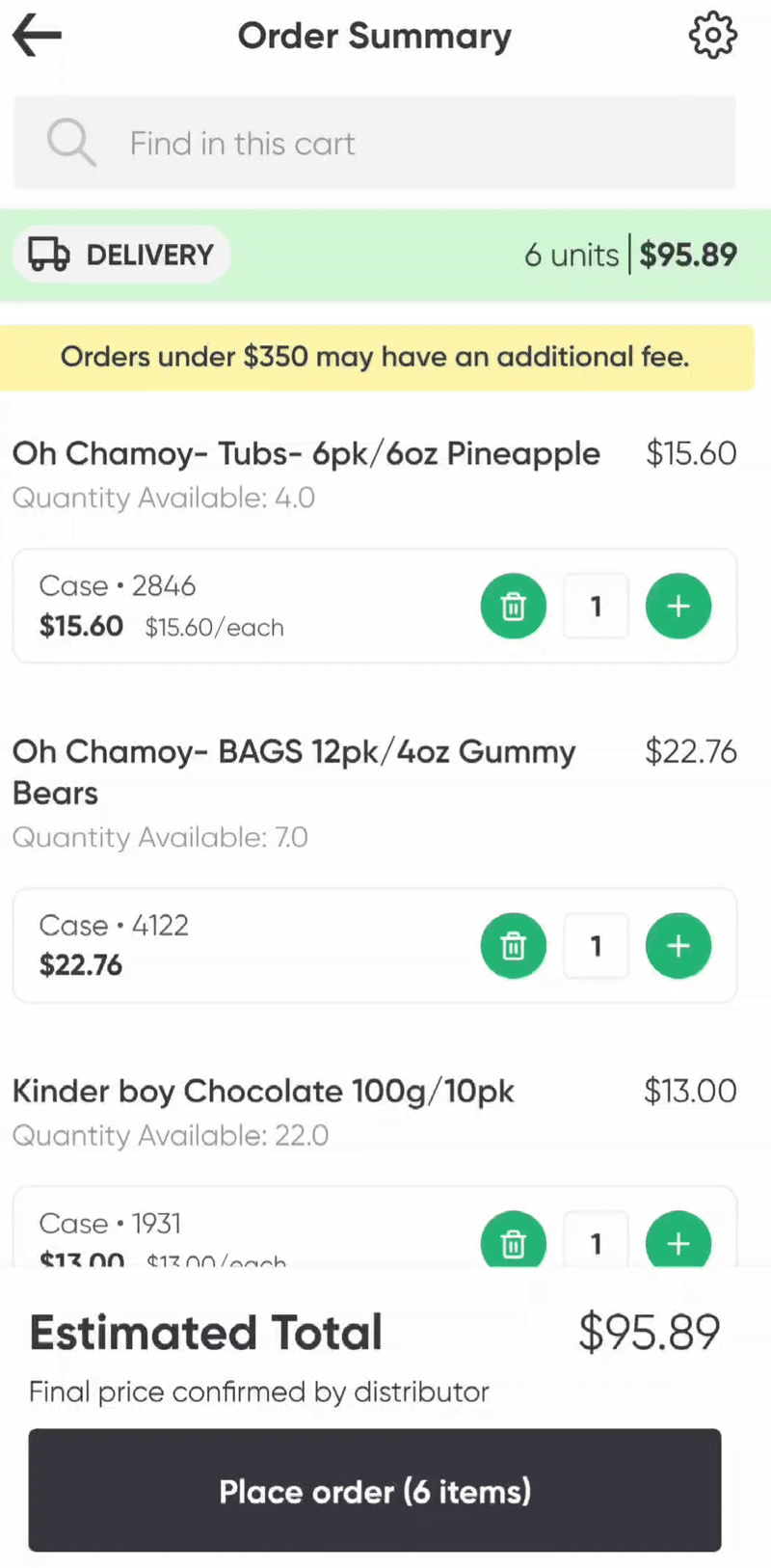Edit quantity field for Gummy Bears case

tap(596, 946)
